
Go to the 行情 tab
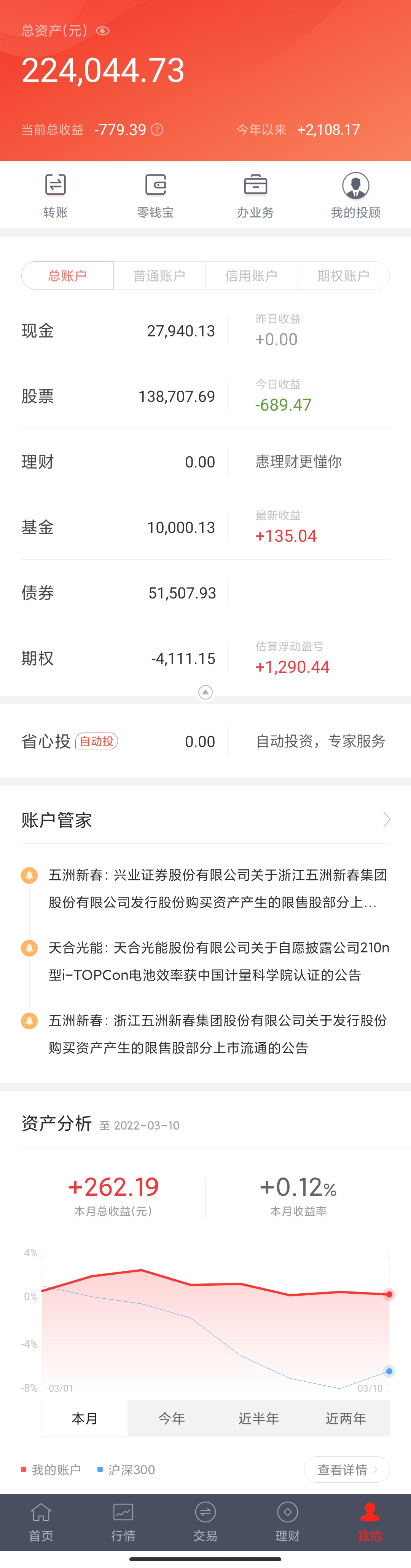coord(123,1522)
